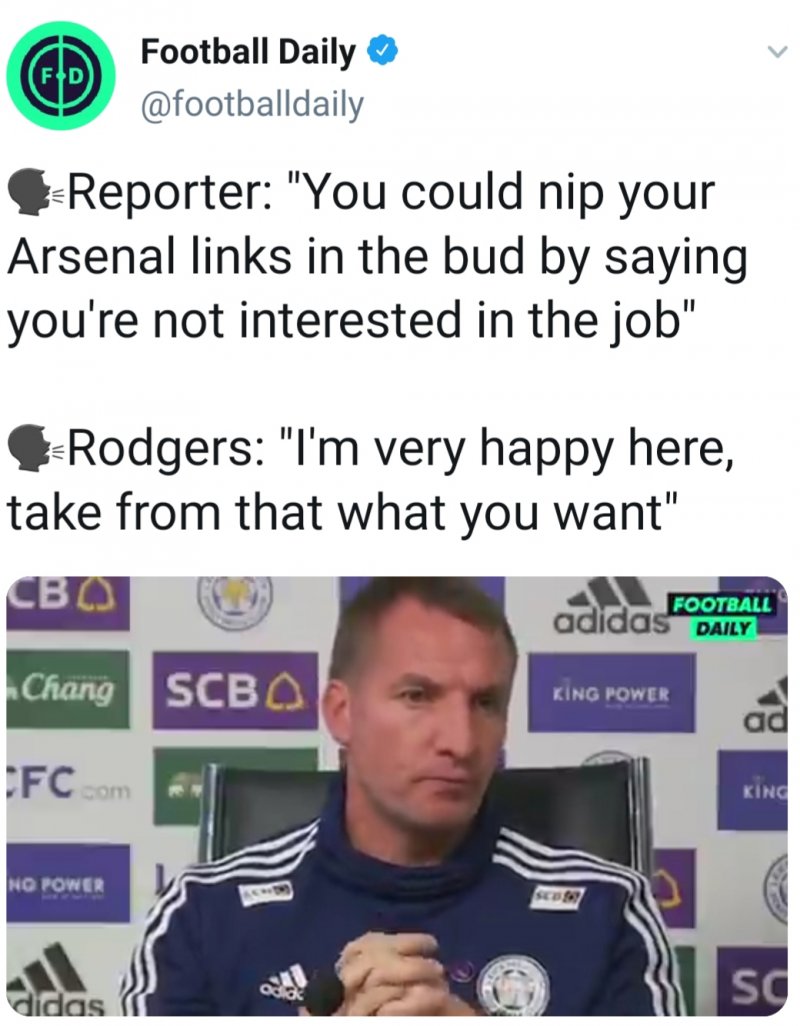Open the @footballdaily handle
This screenshot has height=1026, width=800.
[251, 103]
